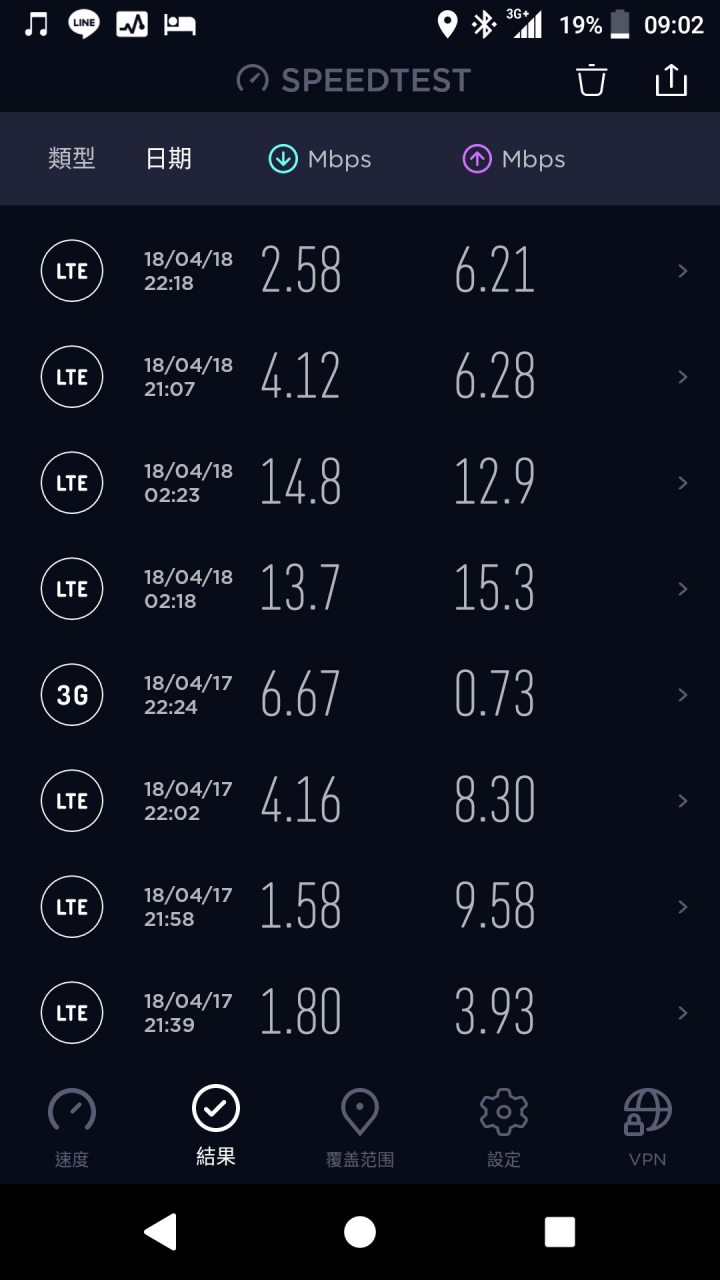720x1280 pixels.
Task: Tap the system back button
Action: coord(160,1232)
